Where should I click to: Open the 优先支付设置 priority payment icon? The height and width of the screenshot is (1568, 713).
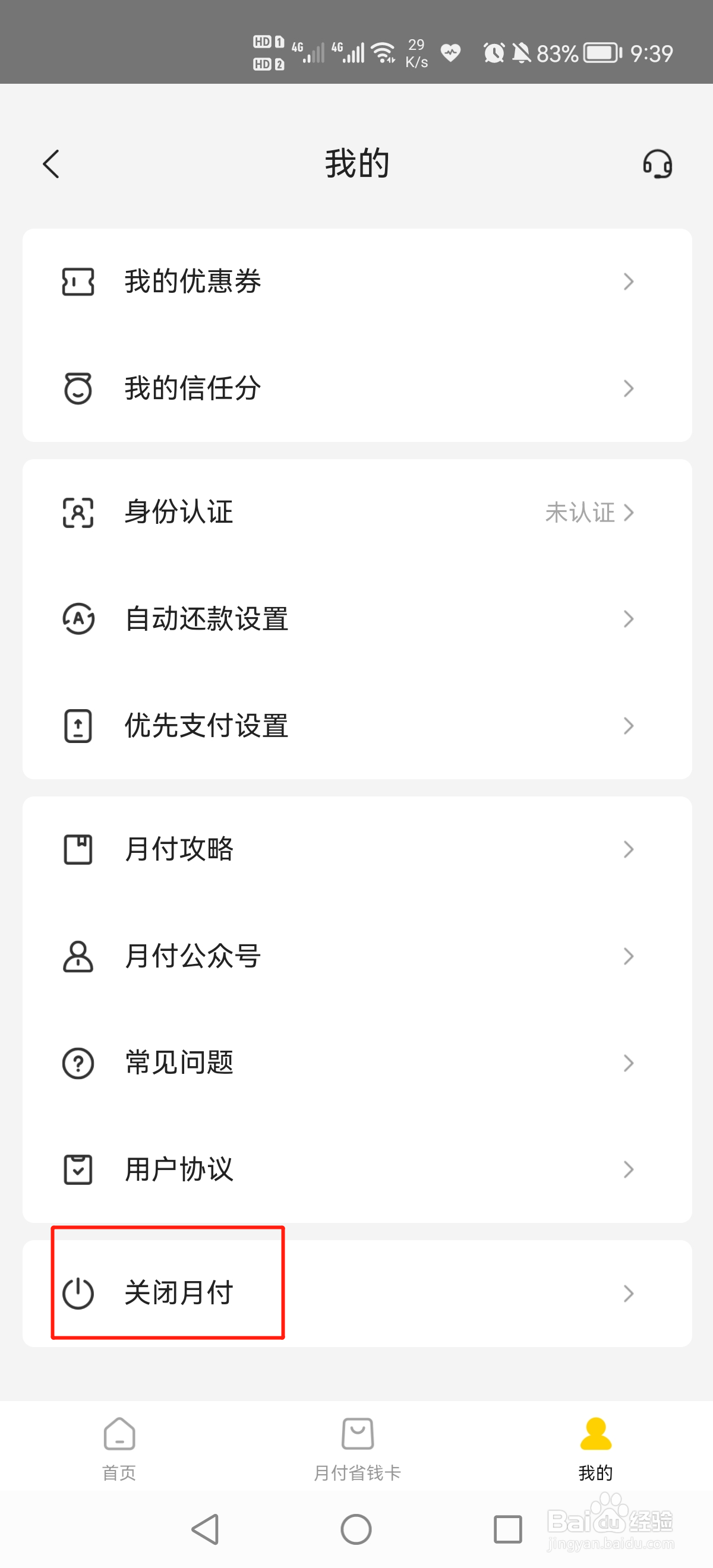point(78,726)
